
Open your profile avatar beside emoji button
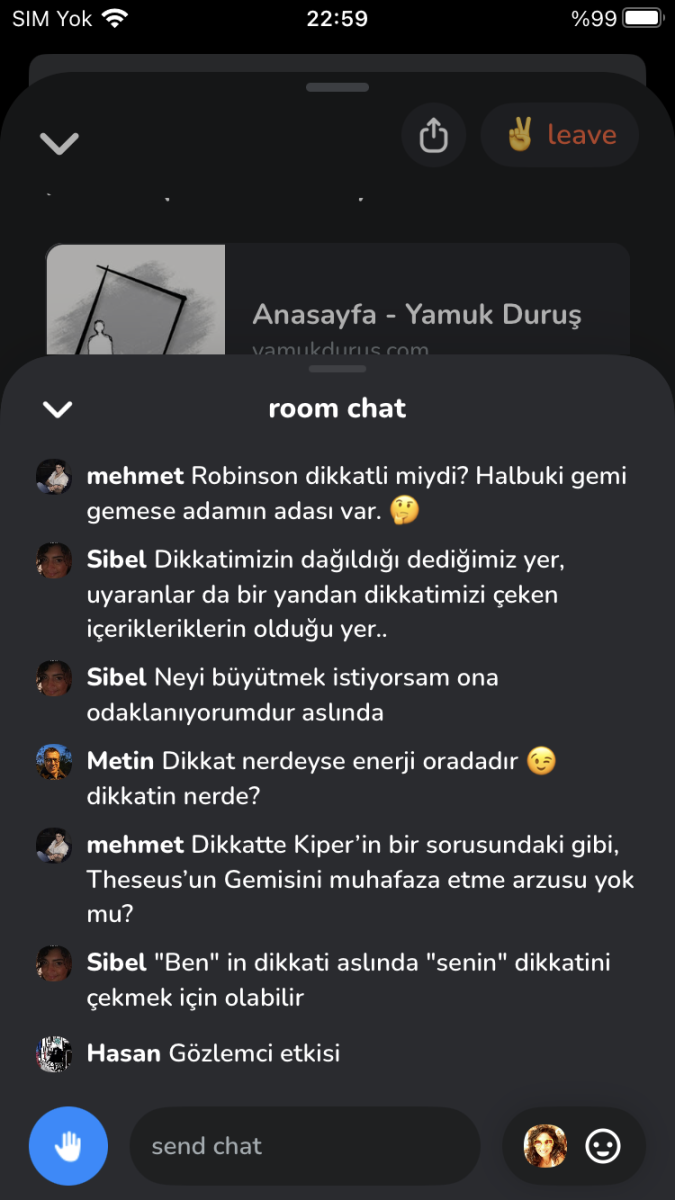[545, 1146]
